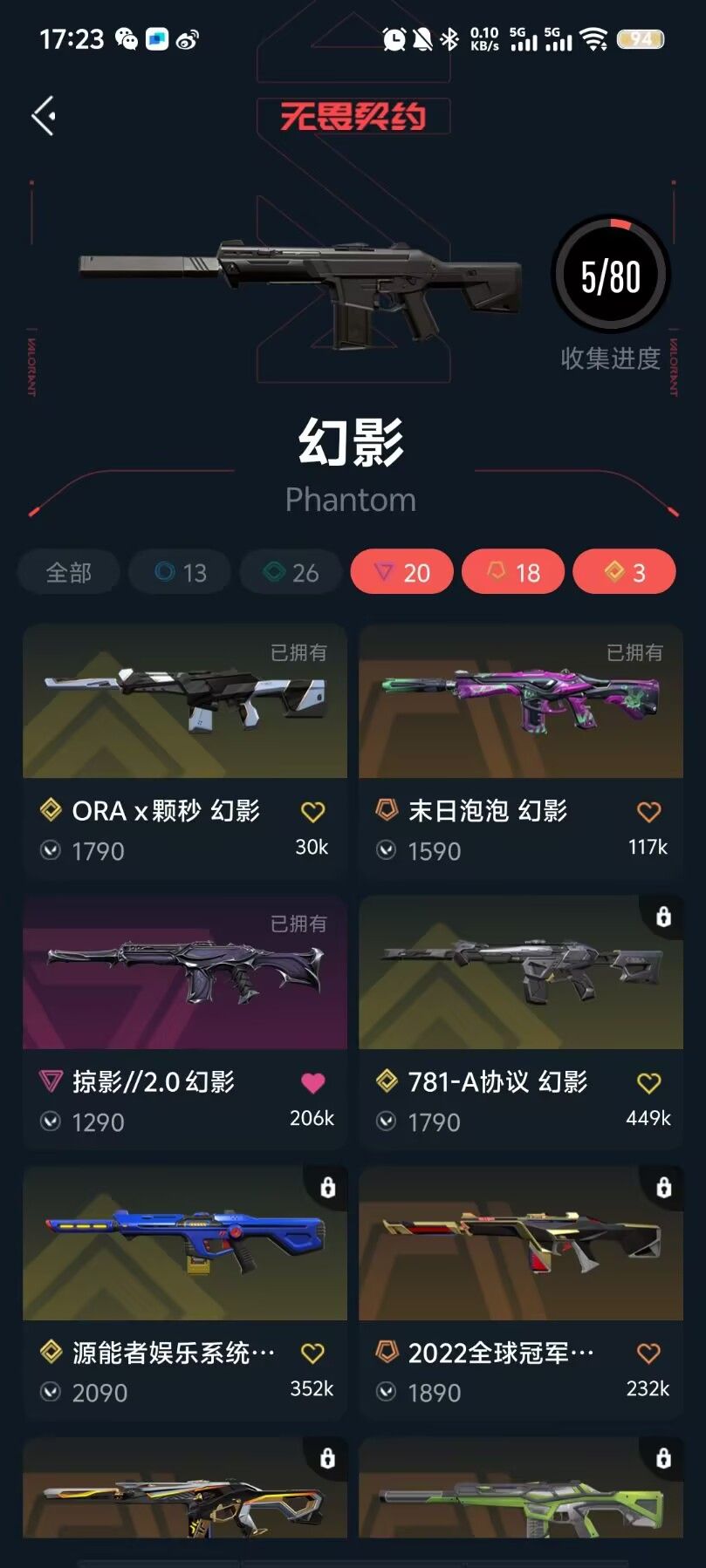Favorite the 末日泡泡 幻影 skin
This screenshot has height=1568, width=706.
point(648,812)
